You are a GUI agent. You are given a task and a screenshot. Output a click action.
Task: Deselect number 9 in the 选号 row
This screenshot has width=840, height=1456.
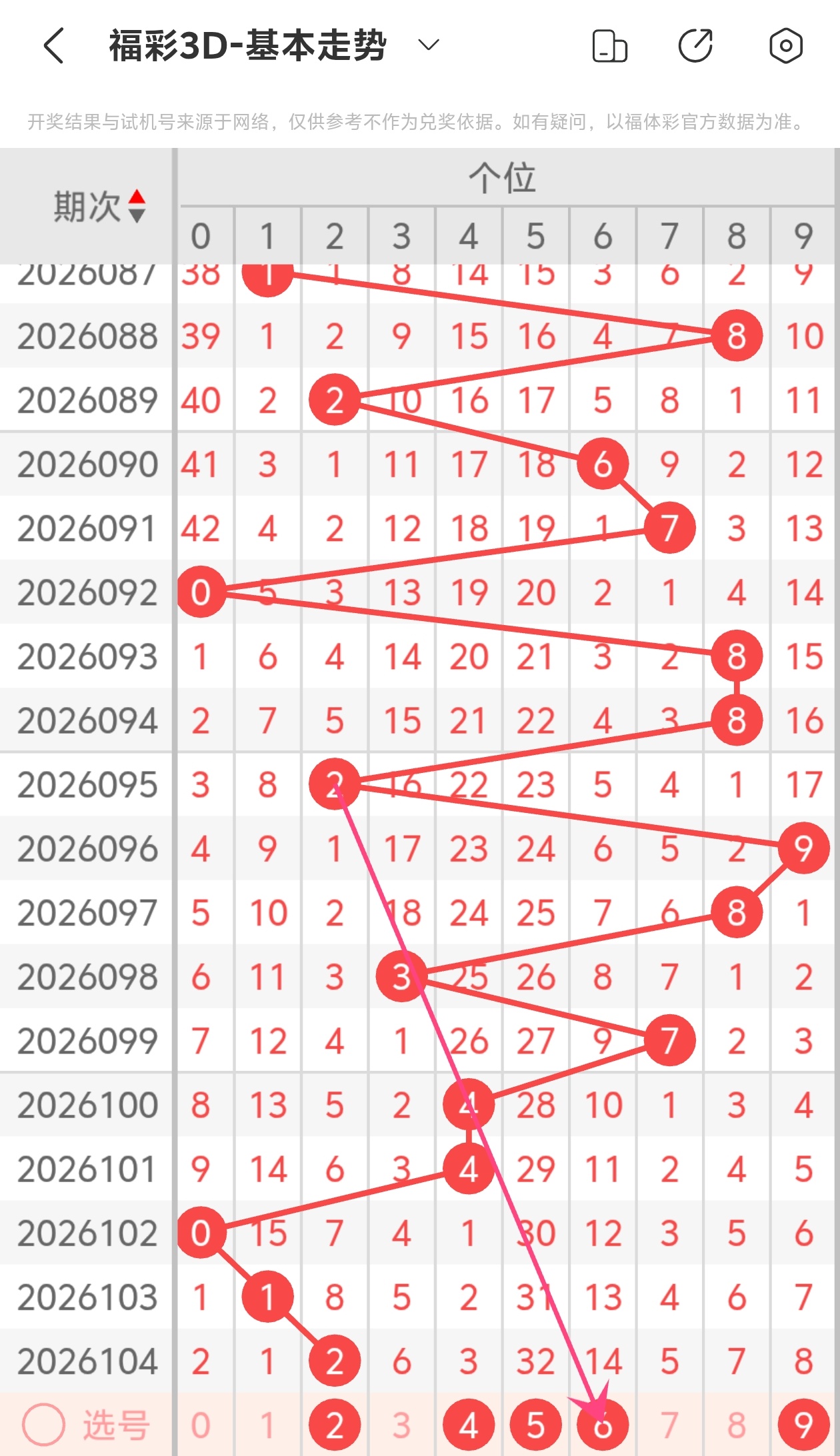pos(803,1425)
